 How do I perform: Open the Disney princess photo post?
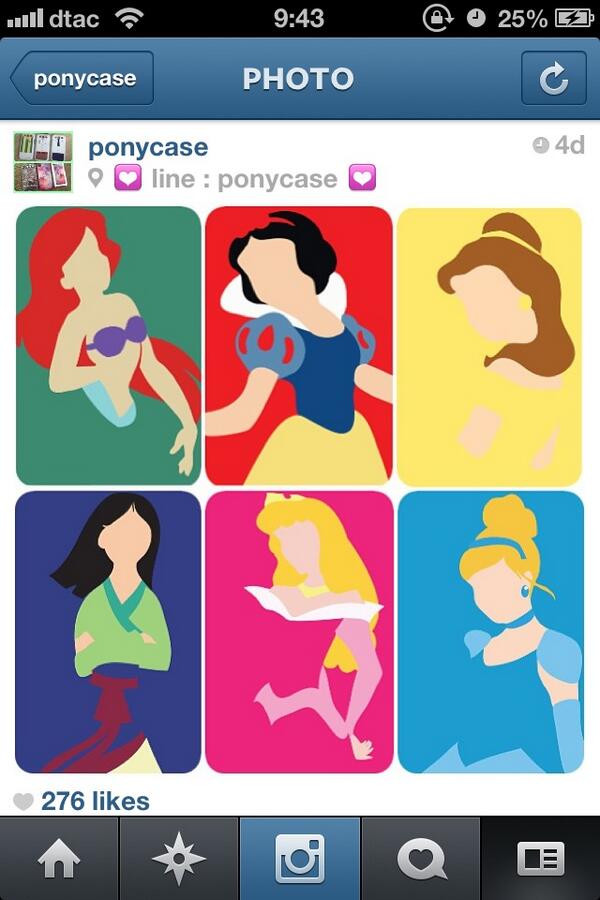click(299, 490)
